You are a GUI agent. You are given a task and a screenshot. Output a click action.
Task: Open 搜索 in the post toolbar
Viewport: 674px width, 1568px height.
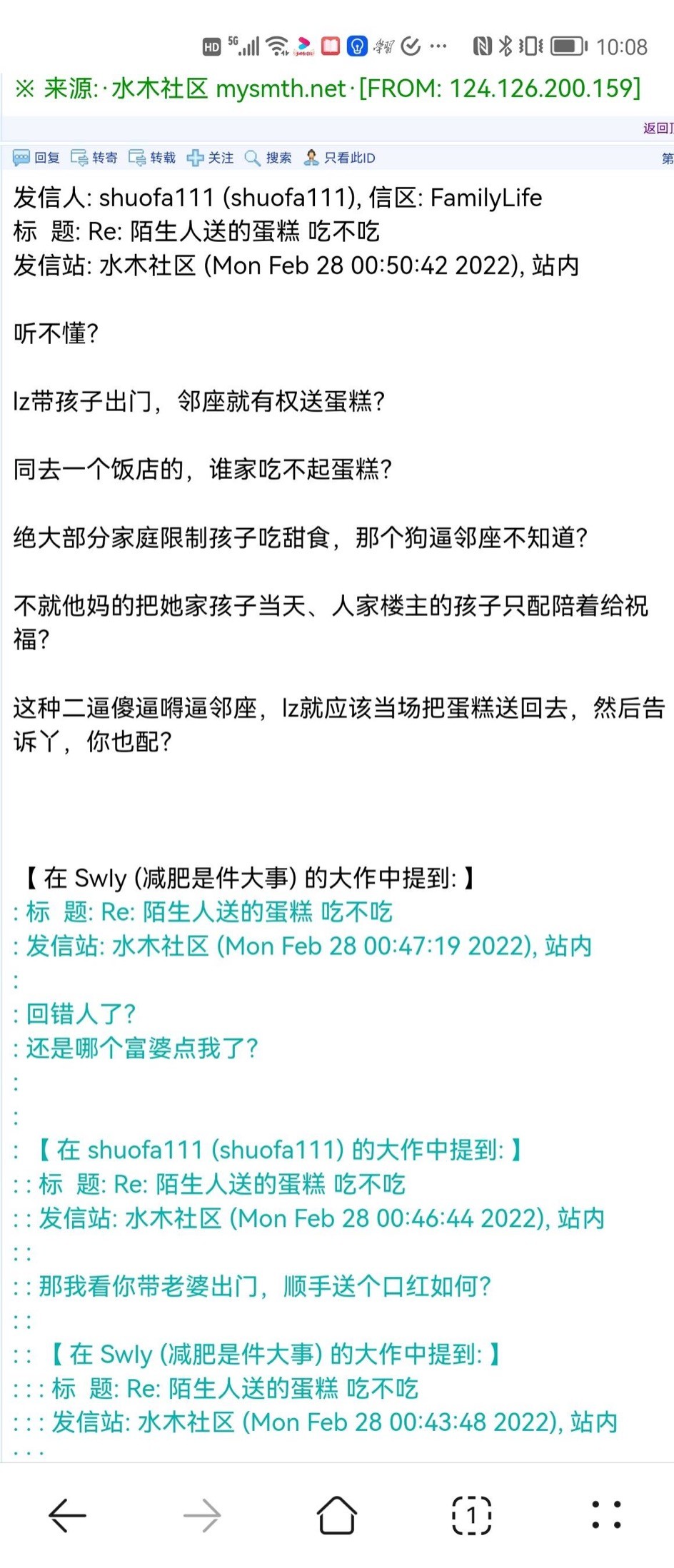pos(268,158)
